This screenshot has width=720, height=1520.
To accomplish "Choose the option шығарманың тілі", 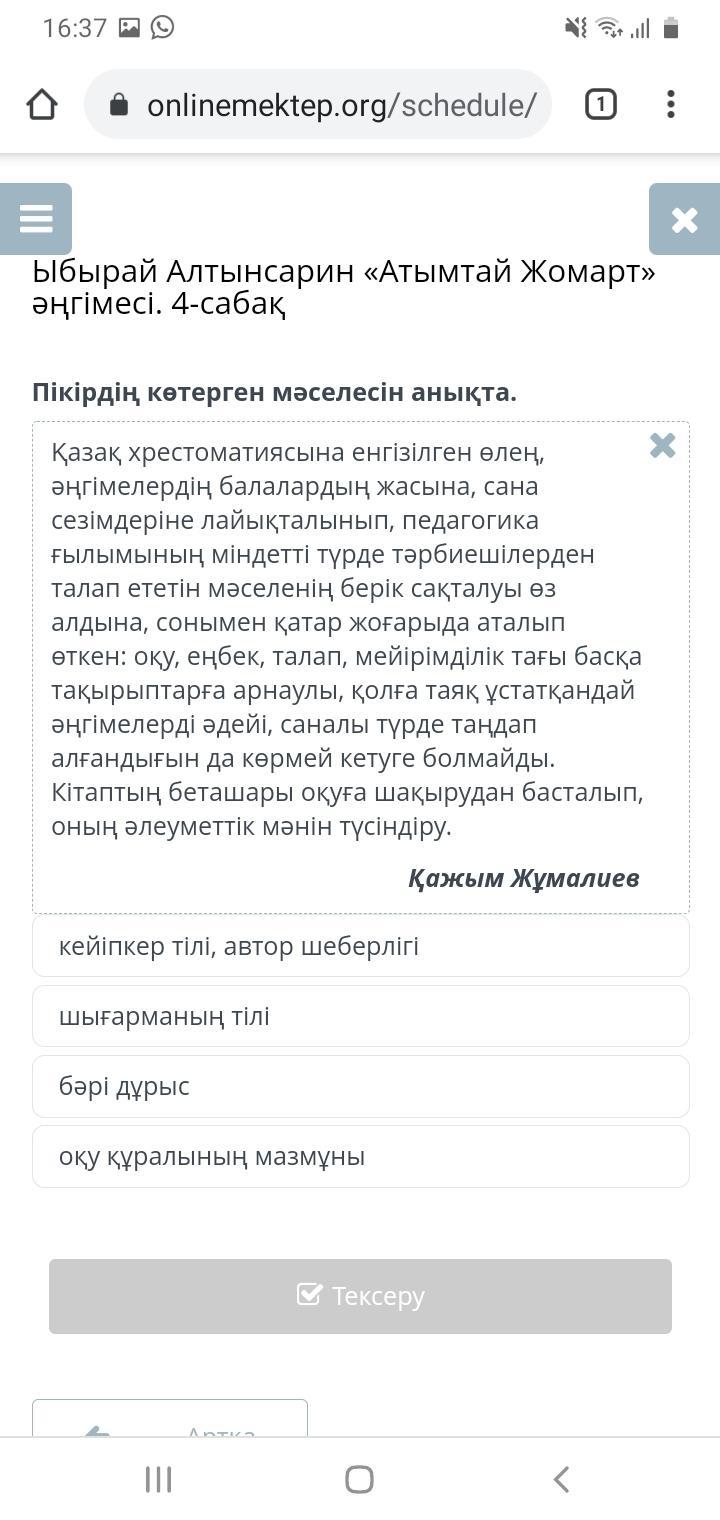I will [x=361, y=1016].
